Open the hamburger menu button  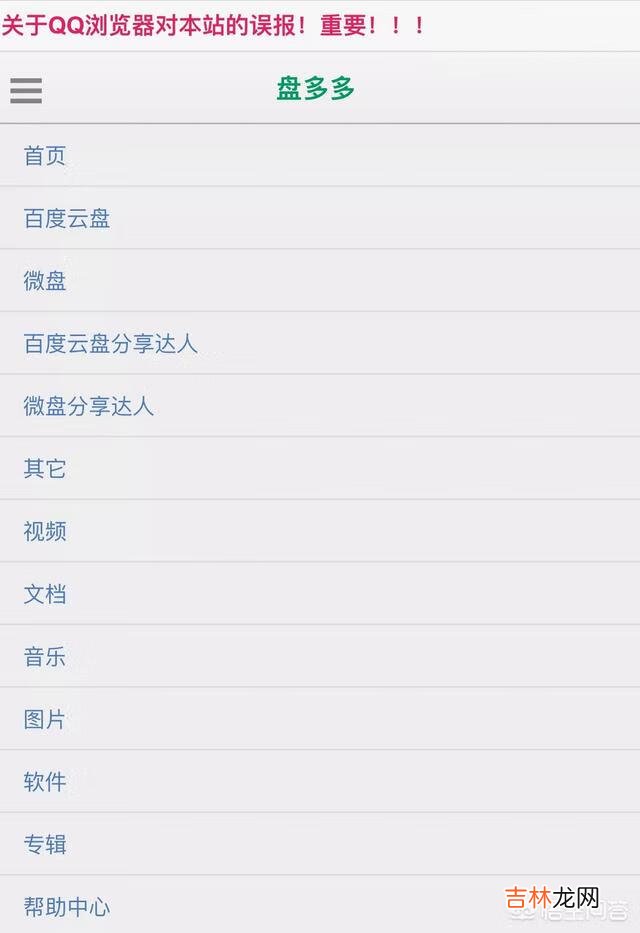tap(26, 90)
